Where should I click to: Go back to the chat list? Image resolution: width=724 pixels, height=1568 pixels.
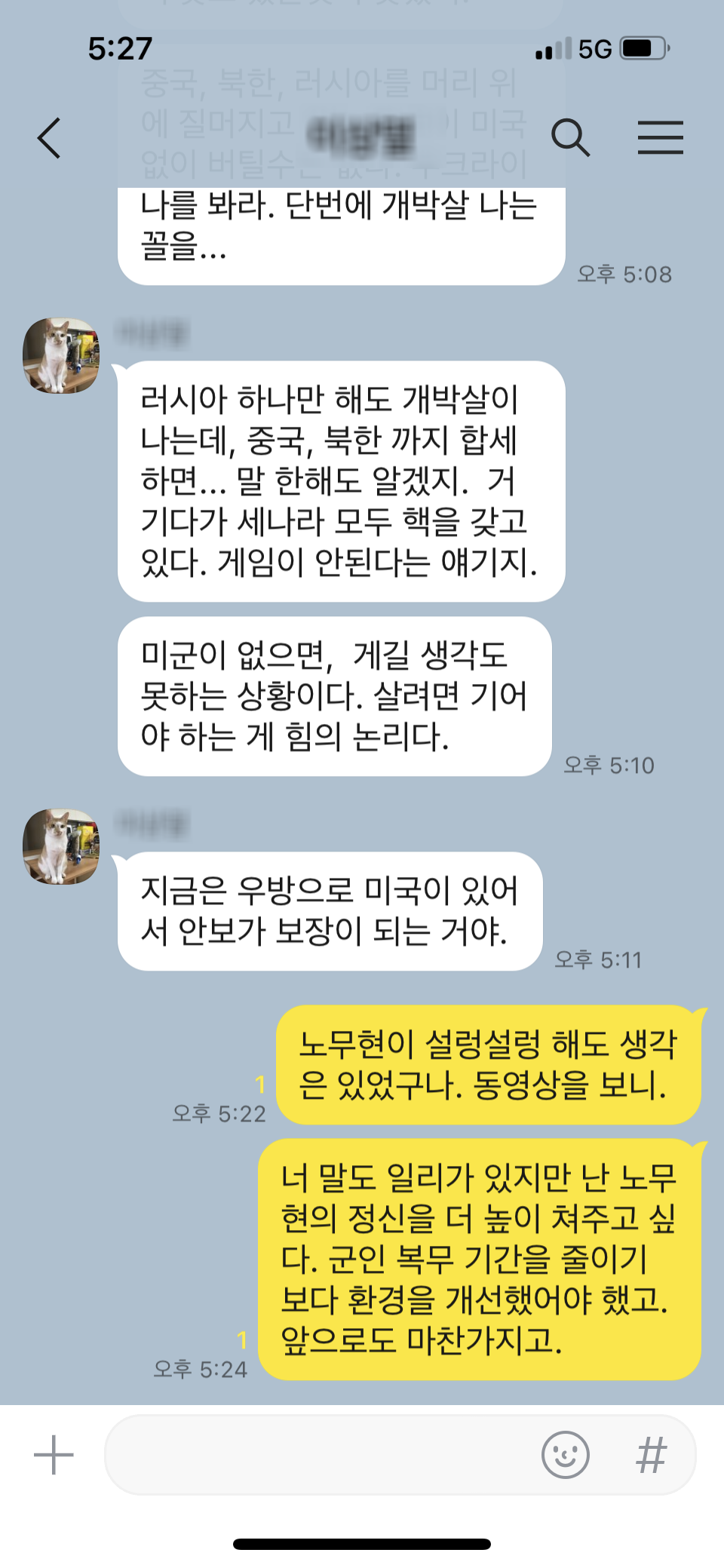pos(50,138)
